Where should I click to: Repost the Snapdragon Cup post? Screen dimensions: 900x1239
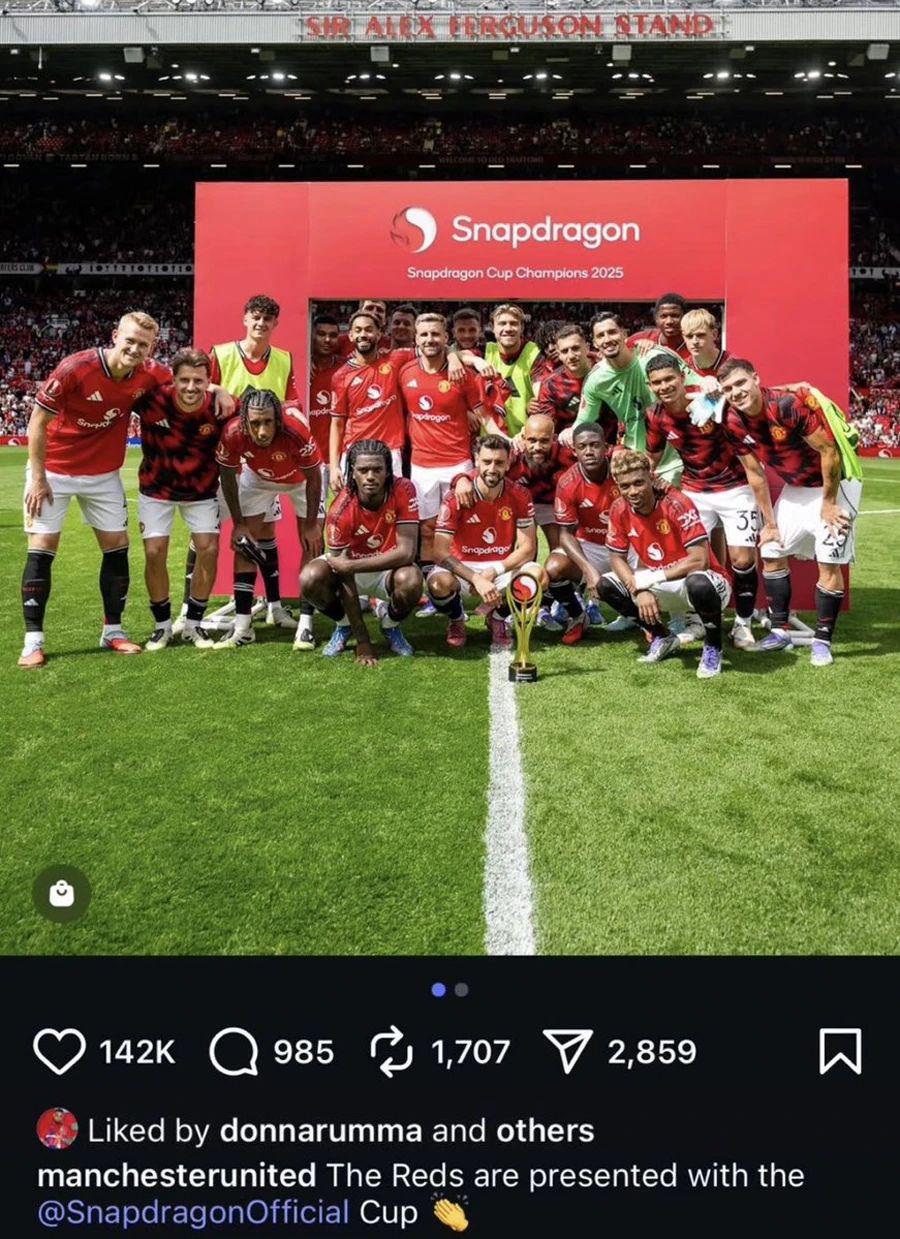pyautogui.click(x=392, y=1051)
